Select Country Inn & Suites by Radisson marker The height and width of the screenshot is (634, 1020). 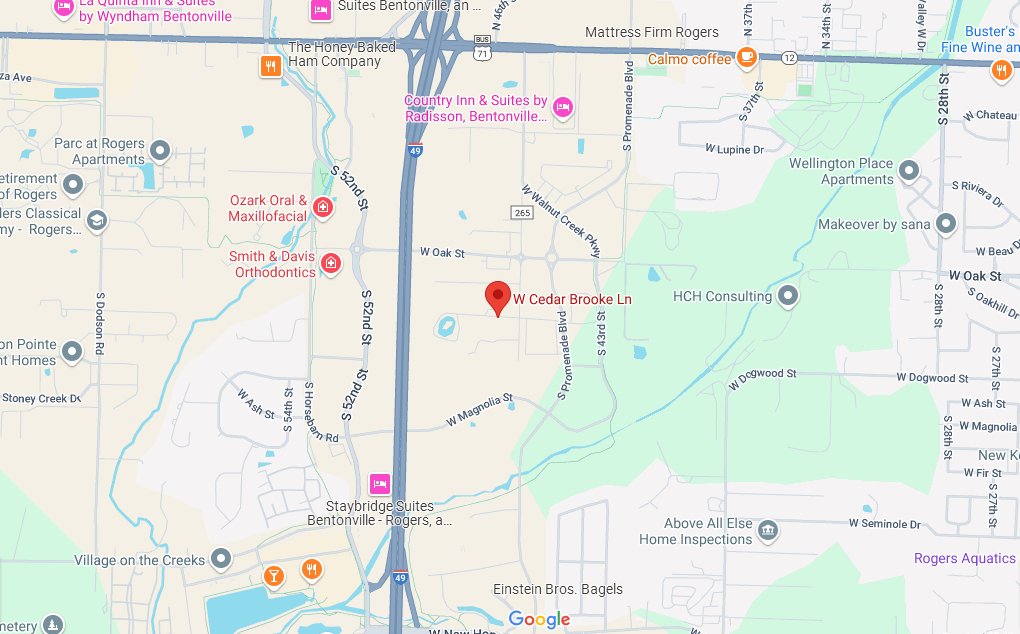563,107
